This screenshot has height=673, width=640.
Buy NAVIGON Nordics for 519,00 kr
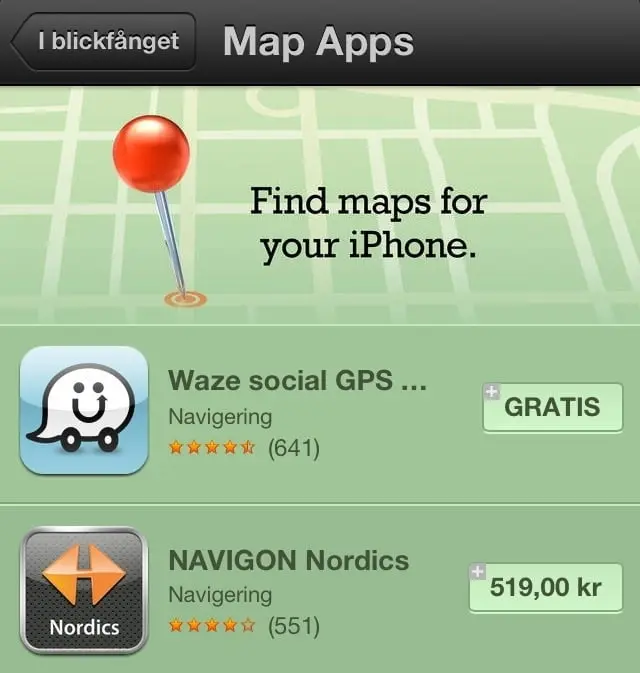coord(545,587)
